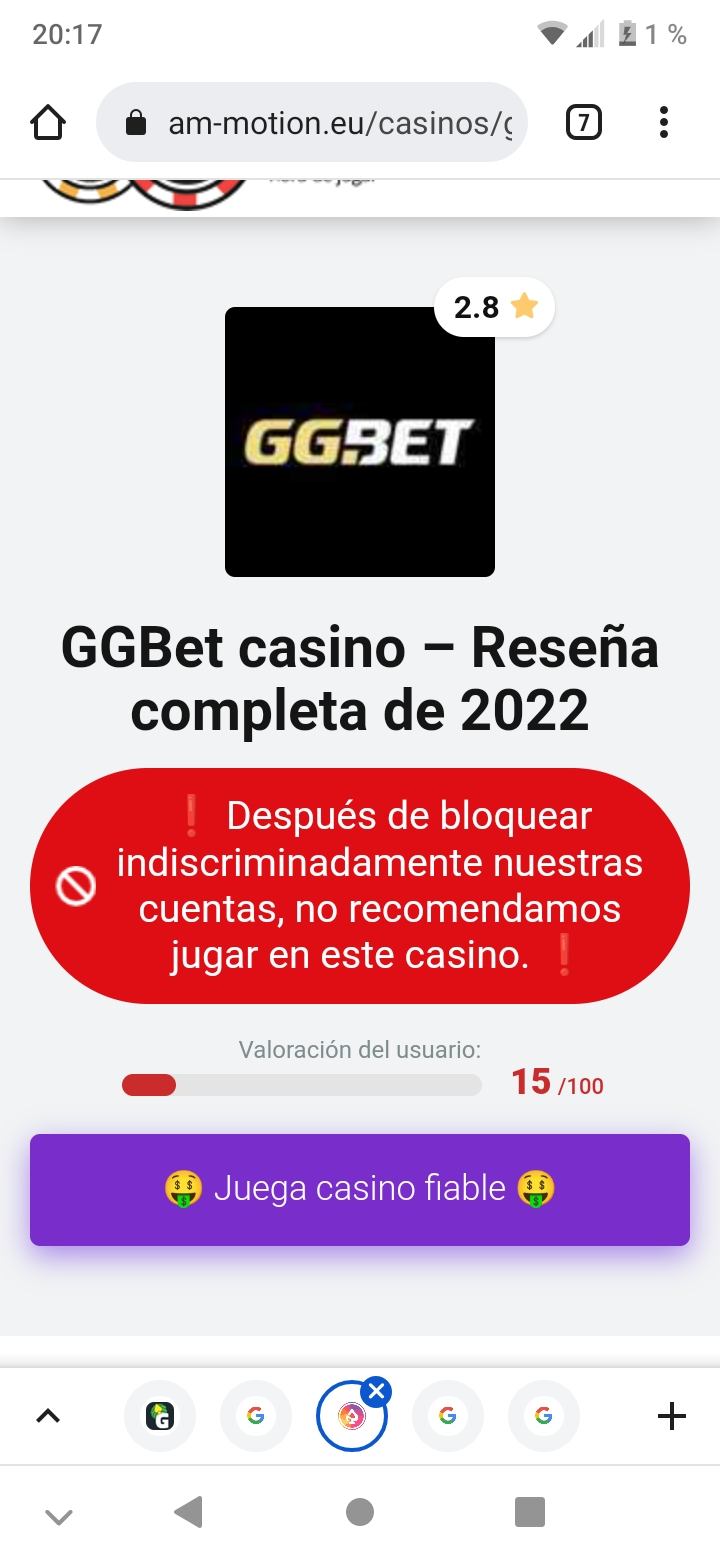
Task: Add a new tab to the group
Action: pos(671,1415)
